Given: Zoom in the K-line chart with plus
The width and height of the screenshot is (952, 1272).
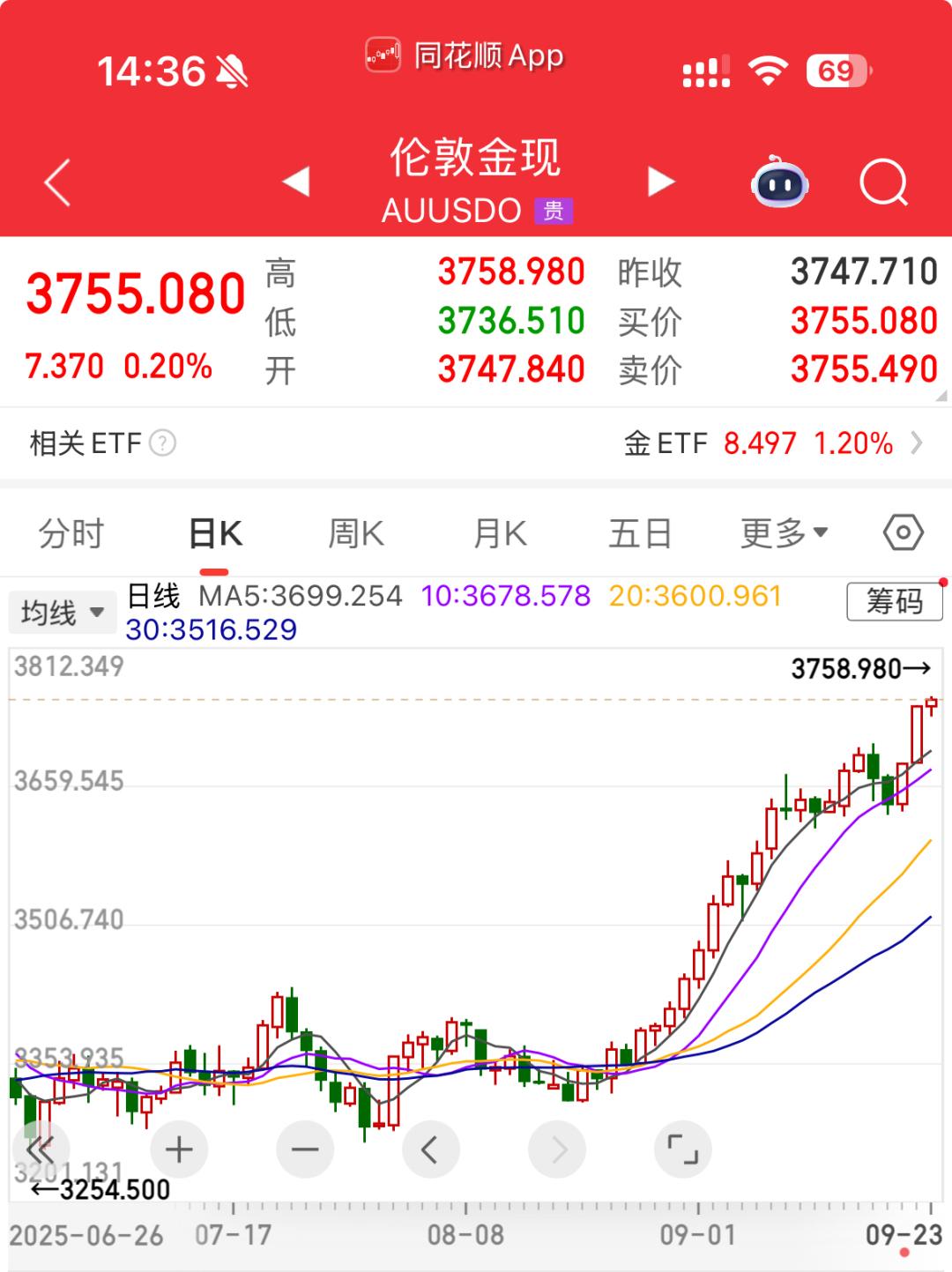Looking at the screenshot, I should (179, 1149).
